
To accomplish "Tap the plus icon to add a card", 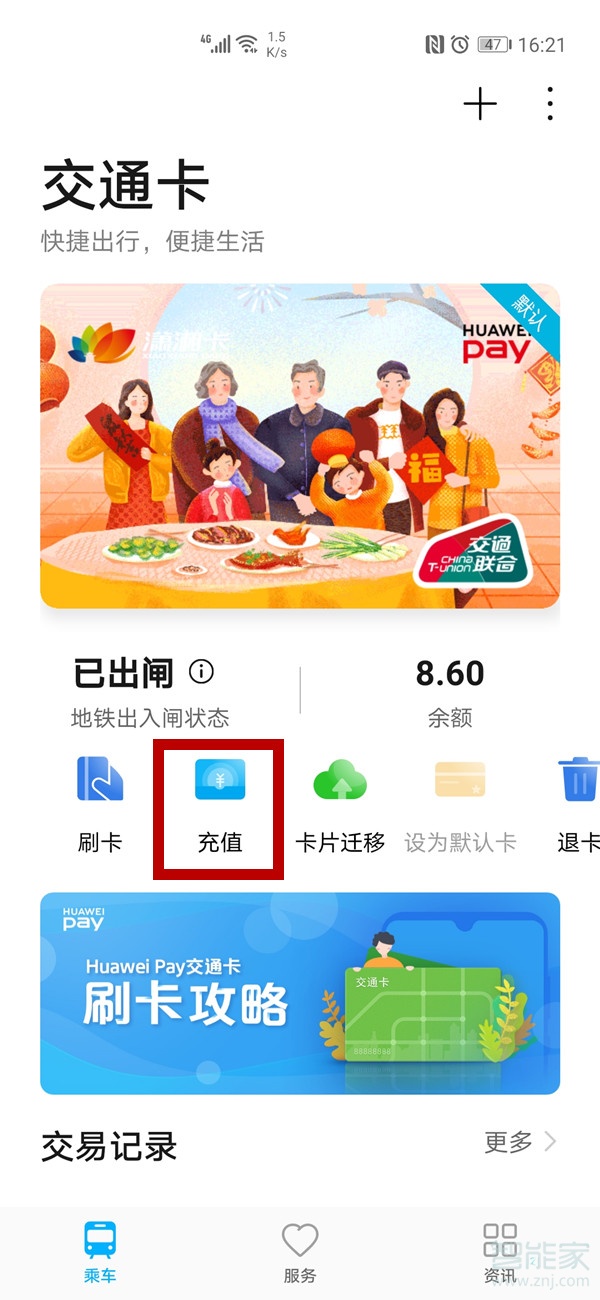I will 480,104.
